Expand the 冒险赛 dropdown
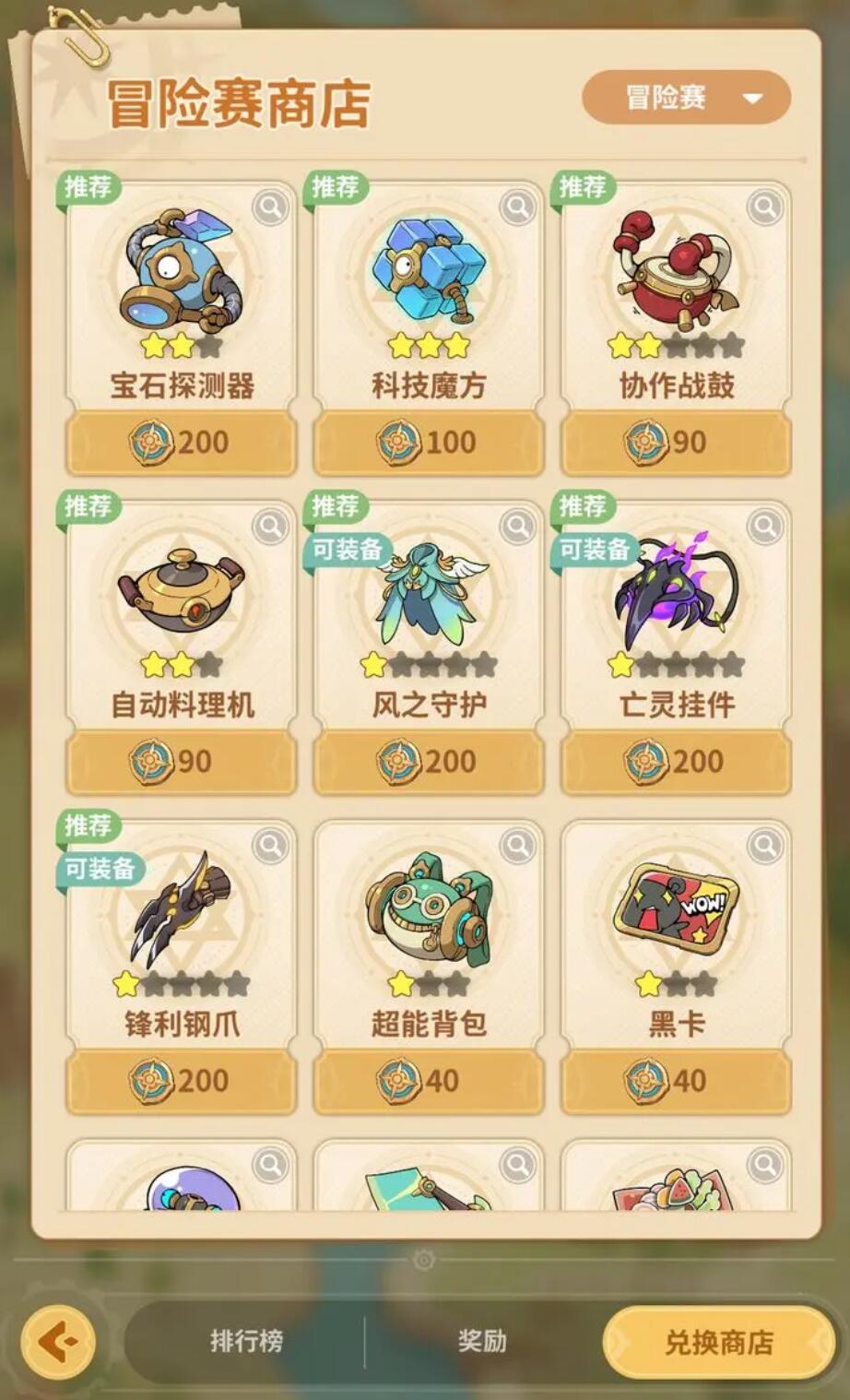This screenshot has width=850, height=1400. pos(686,98)
